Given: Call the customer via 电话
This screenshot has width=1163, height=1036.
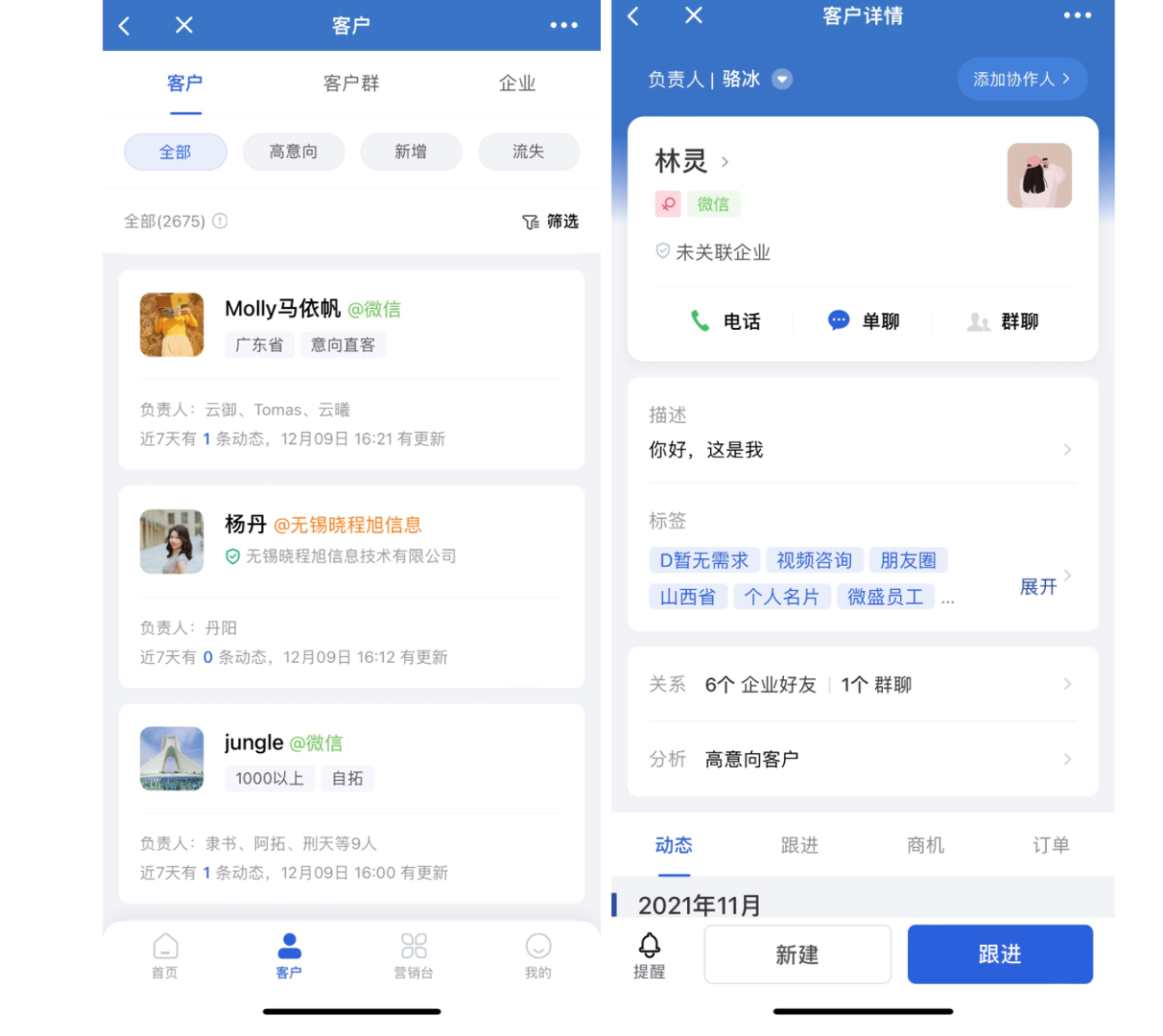Looking at the screenshot, I should pyautogui.click(x=725, y=321).
